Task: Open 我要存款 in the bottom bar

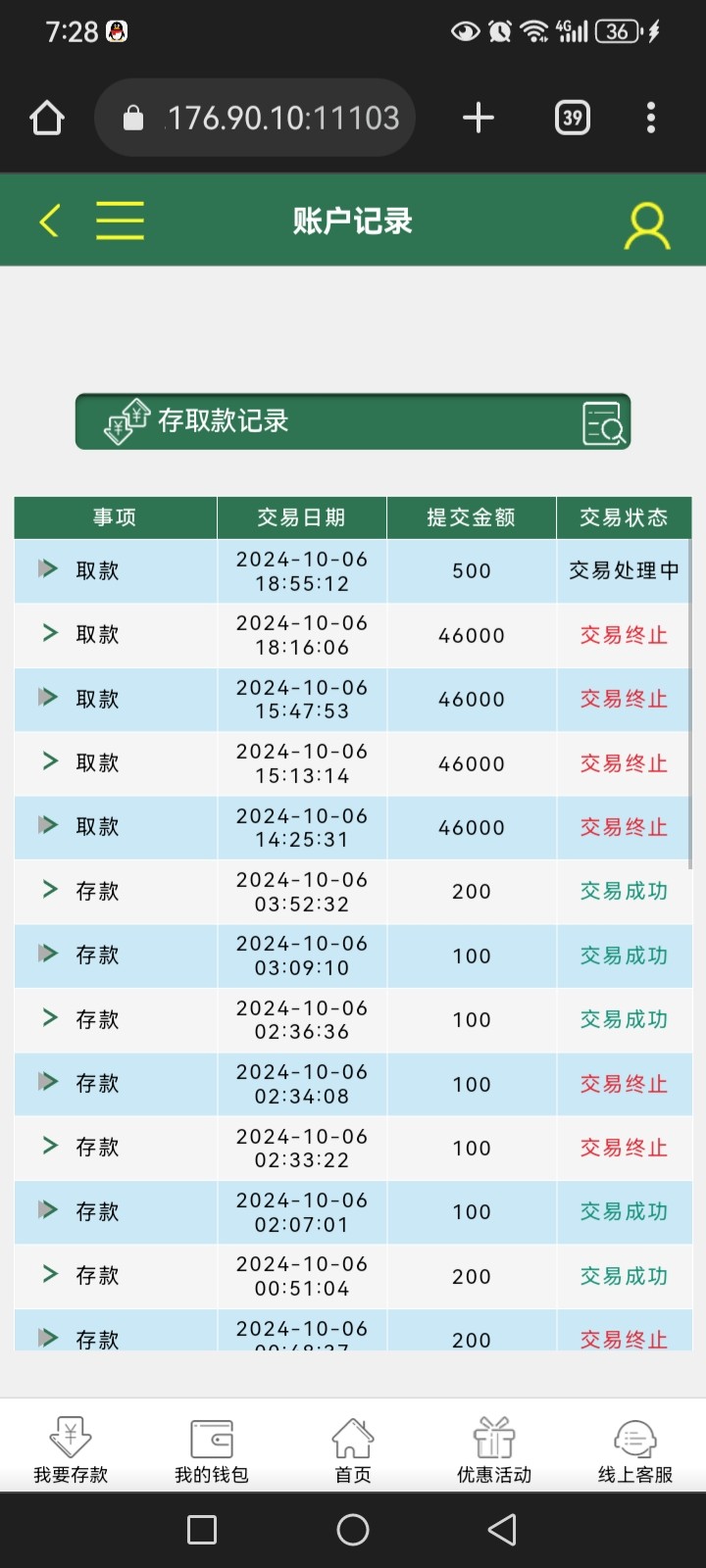Action: click(71, 1450)
